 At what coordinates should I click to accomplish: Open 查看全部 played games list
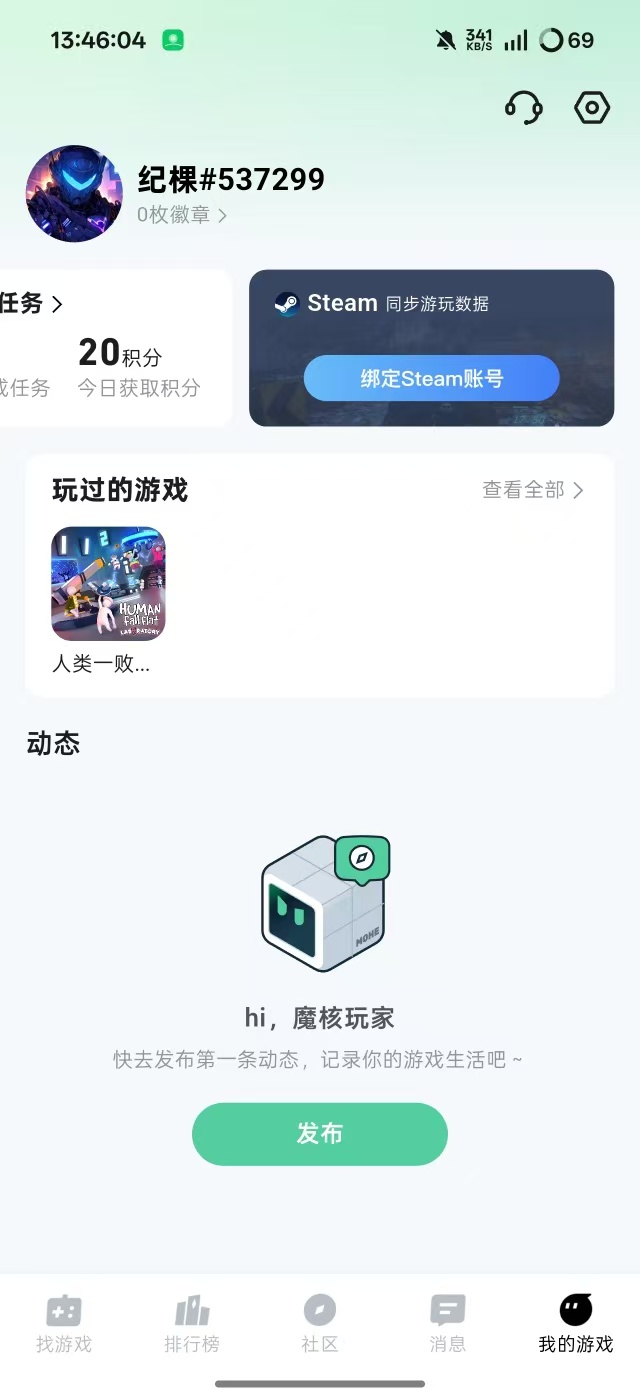[x=532, y=490]
